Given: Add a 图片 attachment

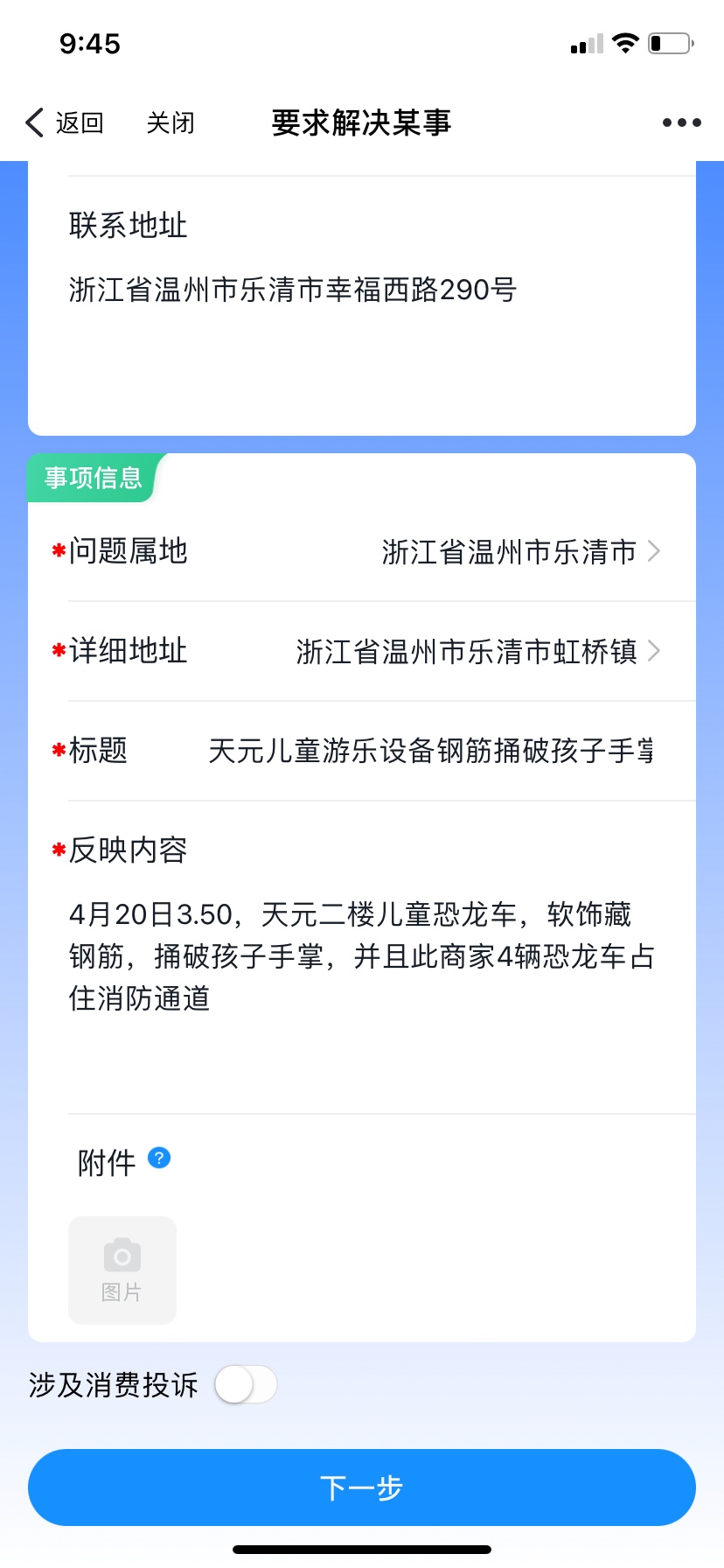Looking at the screenshot, I should click(122, 1270).
